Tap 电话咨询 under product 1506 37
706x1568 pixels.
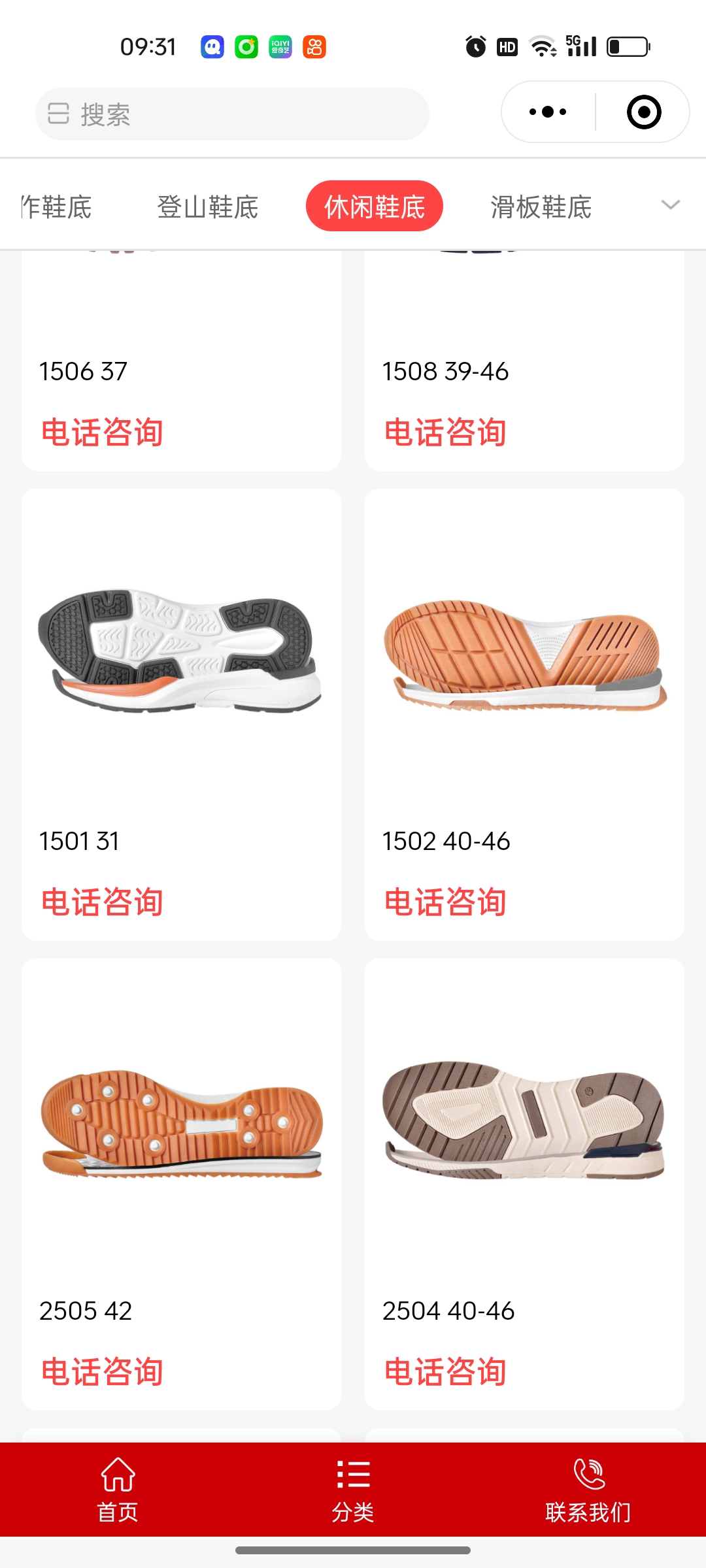[x=102, y=433]
